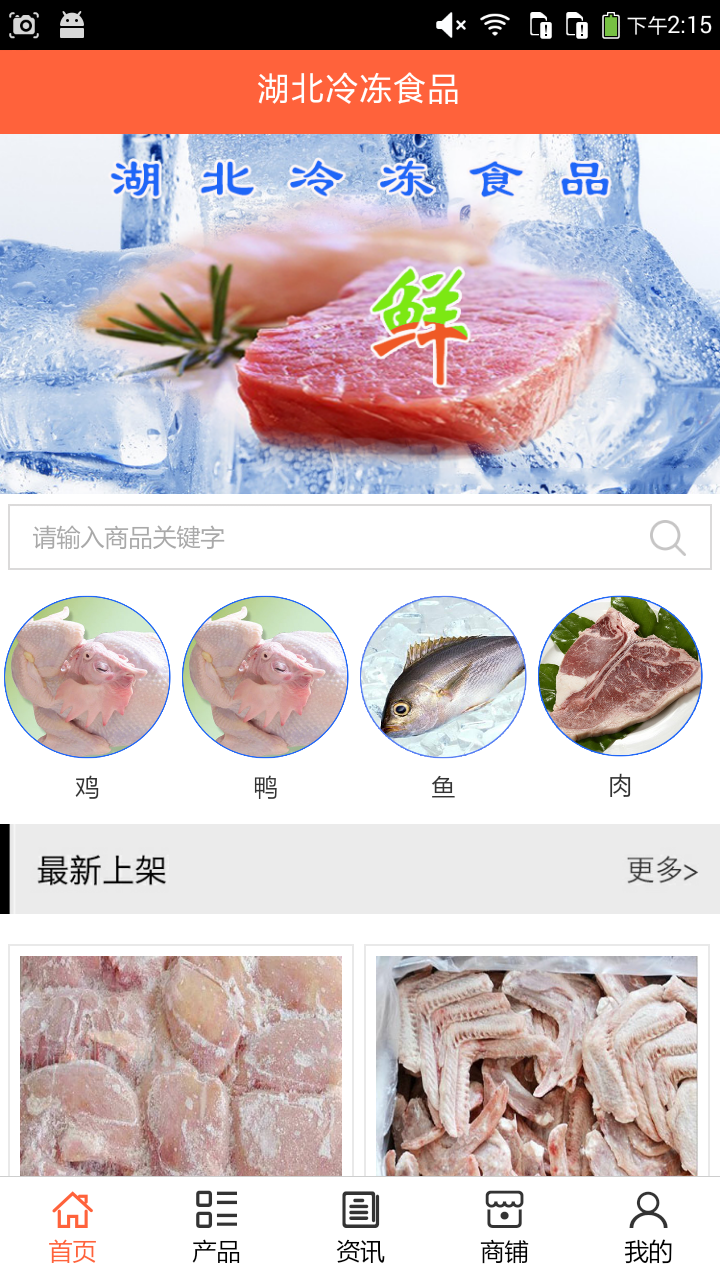Viewport: 720px width, 1280px height.
Task: Open the 湖北冷冻食品 promotional banner
Action: [x=360, y=314]
